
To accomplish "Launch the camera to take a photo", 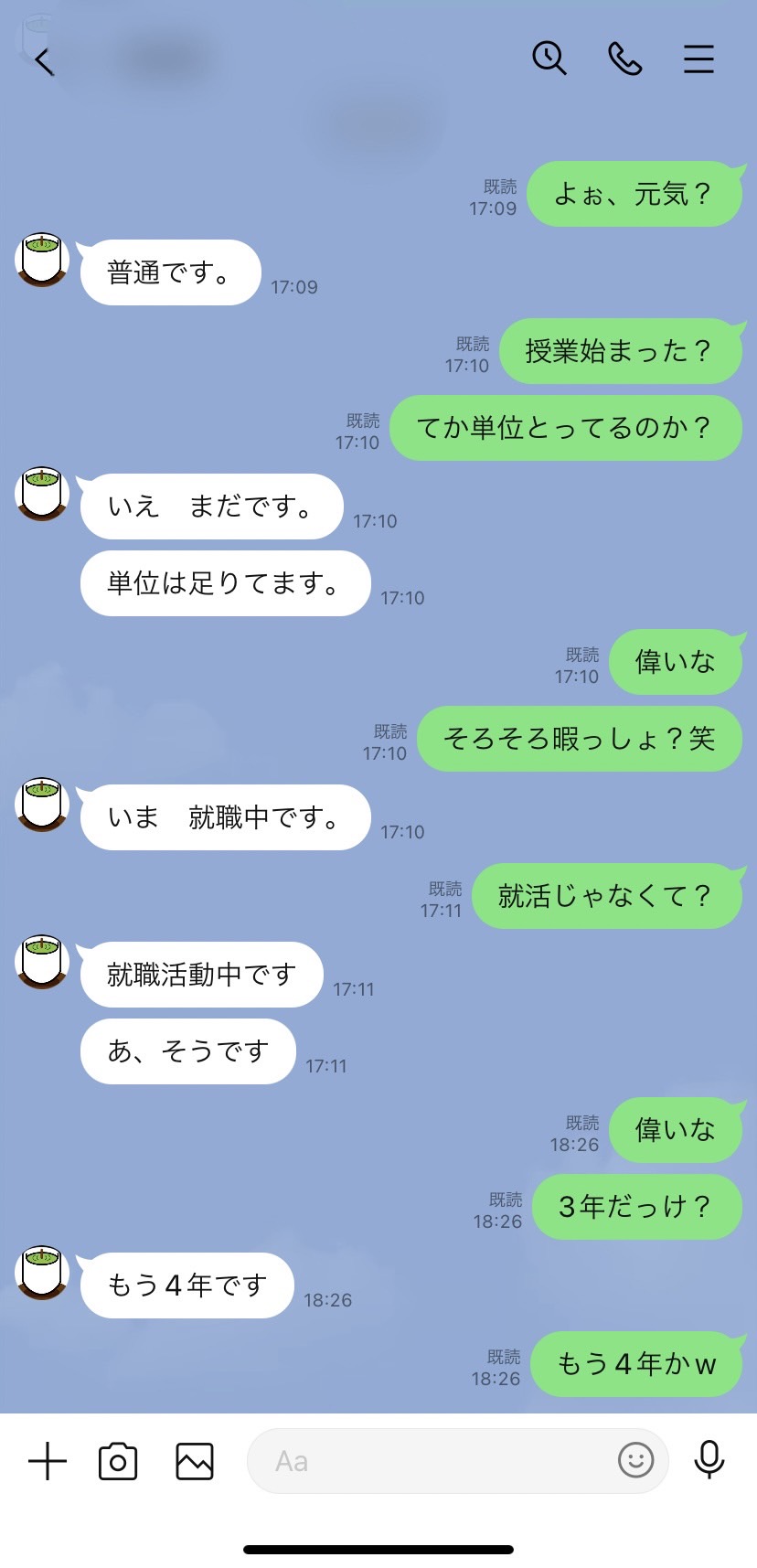I will 118,1461.
